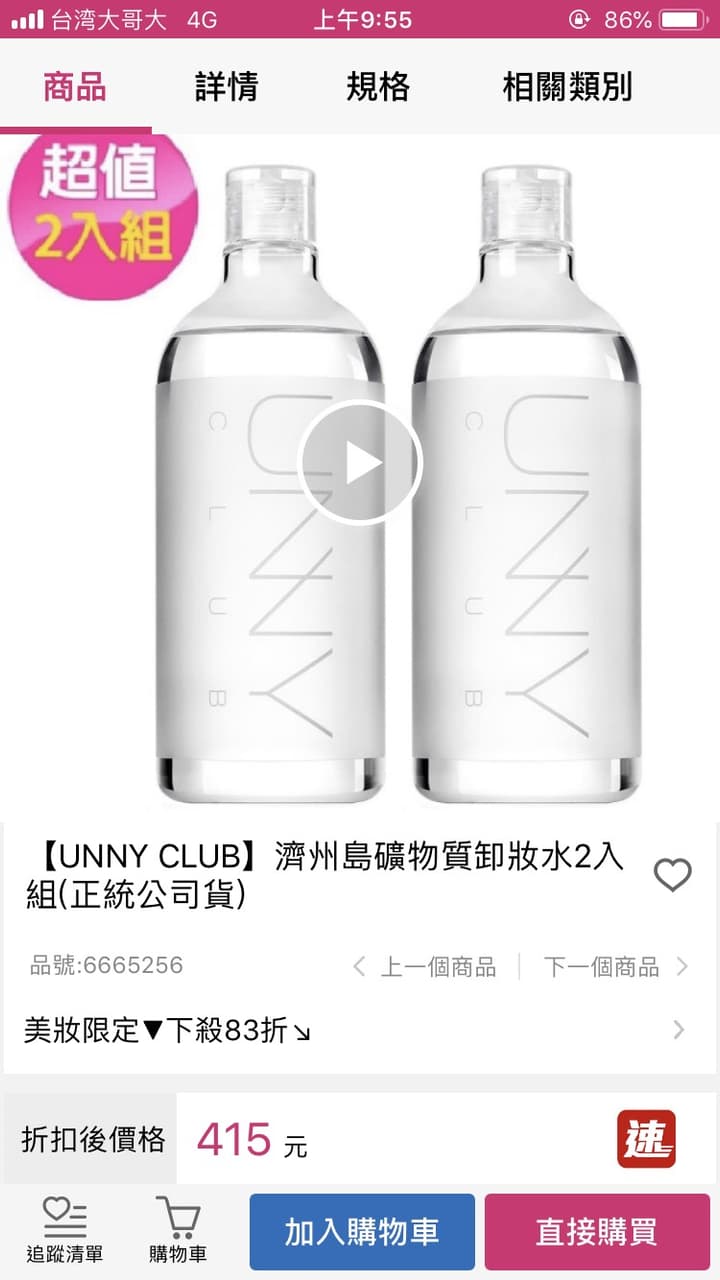The image size is (720, 1280).
Task: Open the 美妝限定 下殺83折 promotion
Action: (x=360, y=1030)
